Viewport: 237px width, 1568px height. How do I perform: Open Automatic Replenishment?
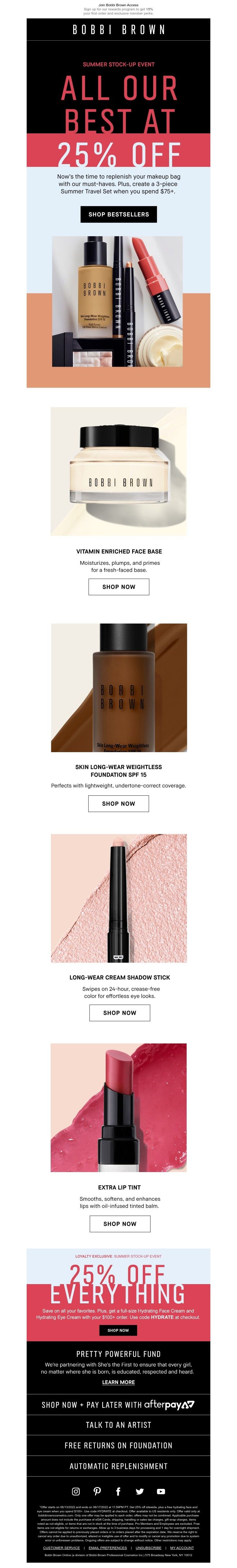pos(118,1466)
